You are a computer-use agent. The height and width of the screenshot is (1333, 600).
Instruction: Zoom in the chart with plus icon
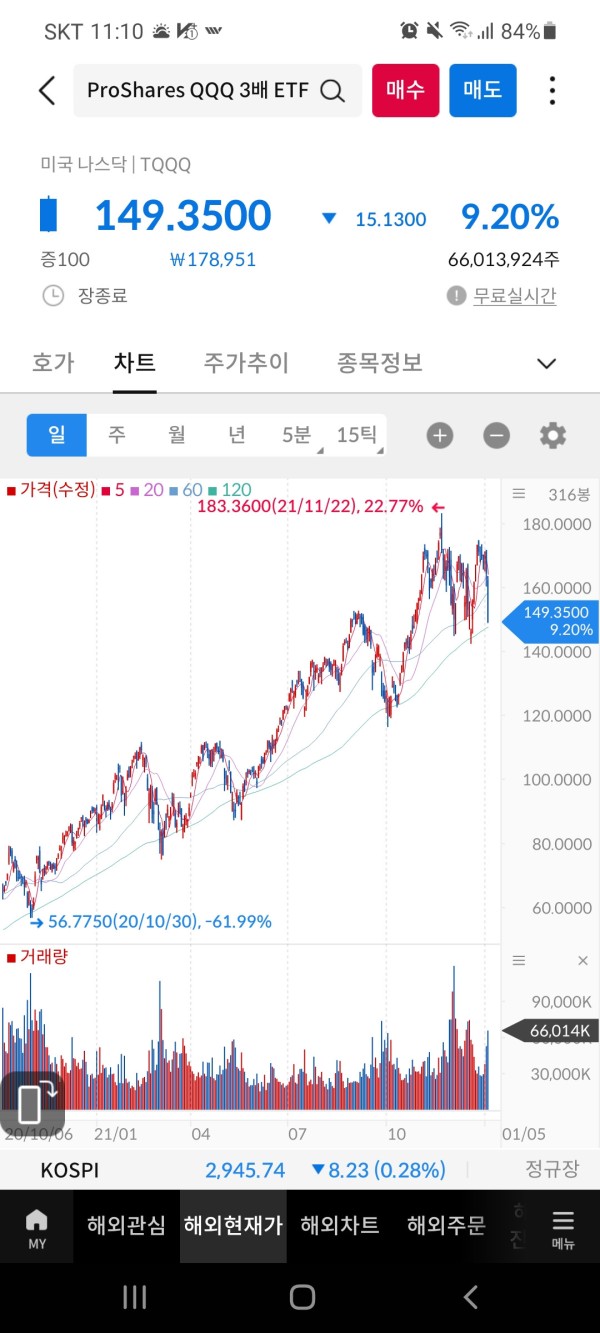tap(440, 435)
